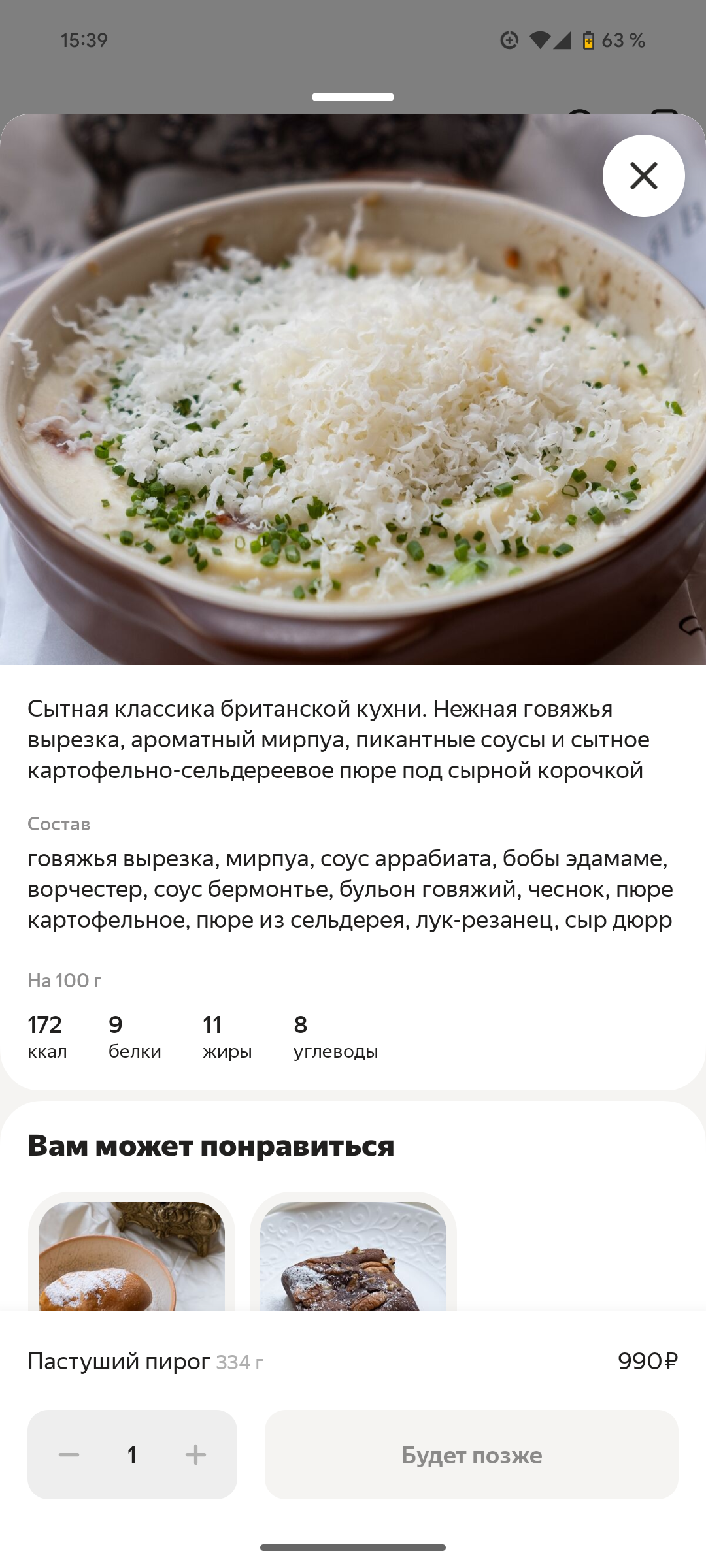Increase quantity with the plus button

pyautogui.click(x=195, y=1454)
